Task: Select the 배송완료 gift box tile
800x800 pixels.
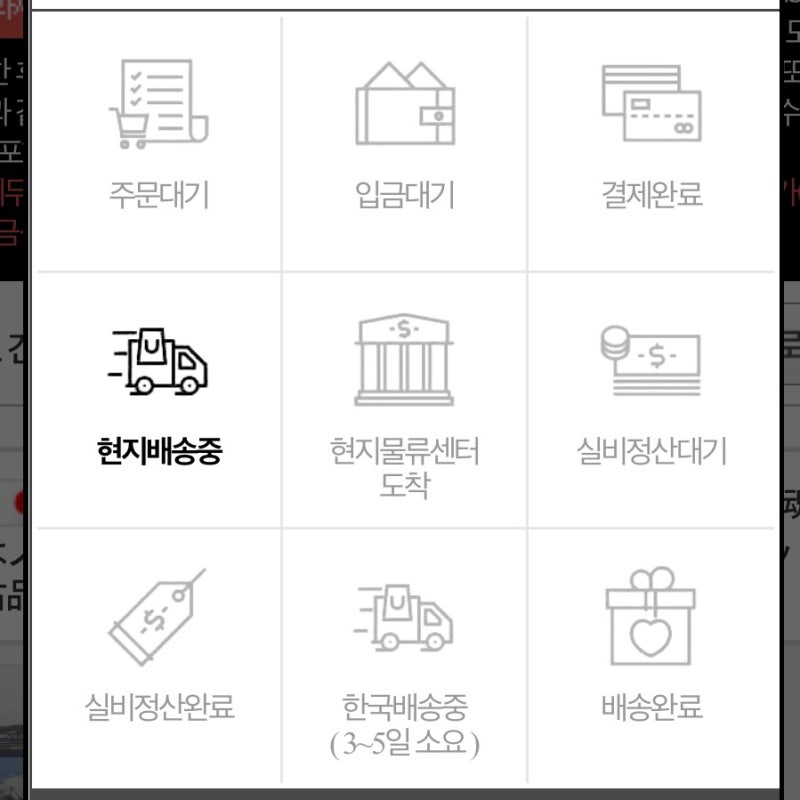Action: pos(651,655)
